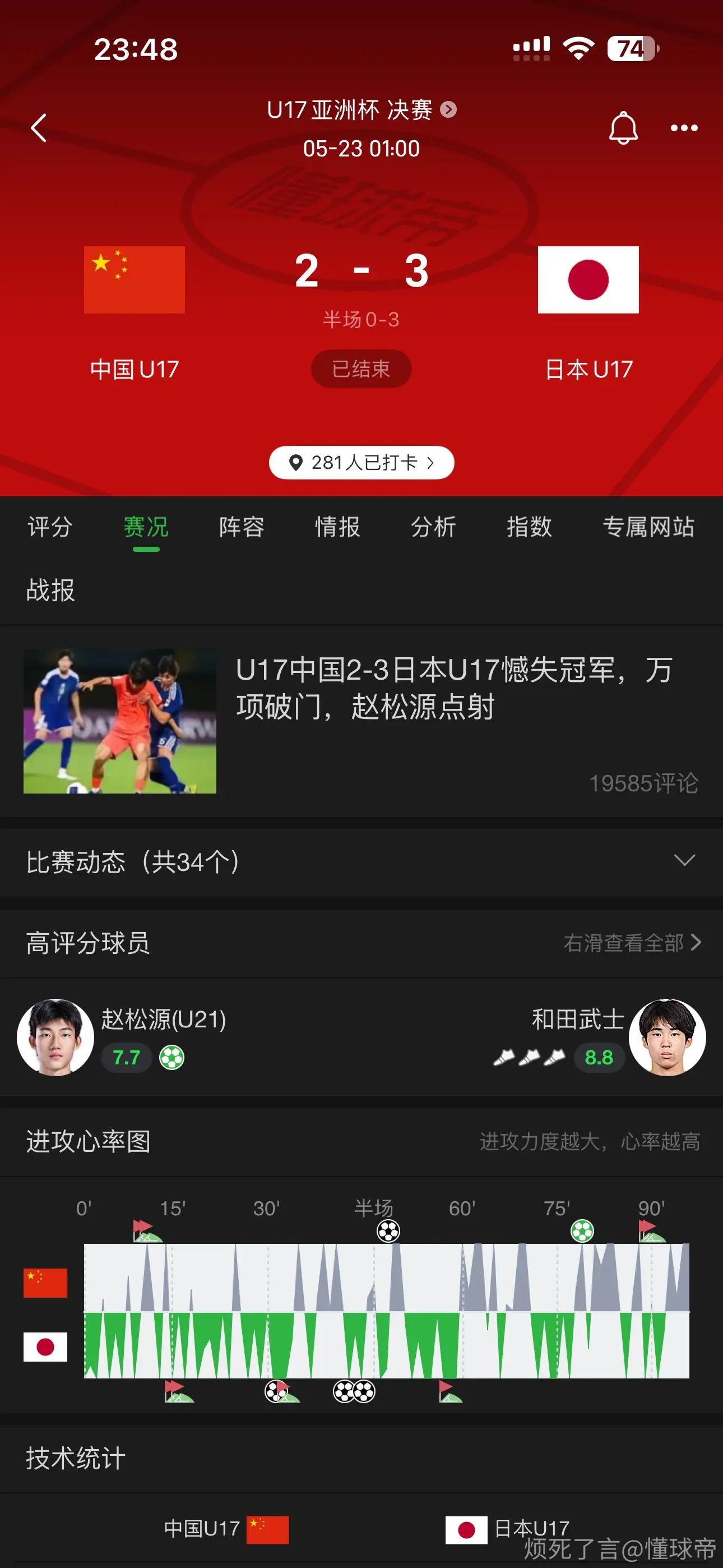Open the three-dot overflow menu
The width and height of the screenshot is (723, 1568).
[684, 128]
